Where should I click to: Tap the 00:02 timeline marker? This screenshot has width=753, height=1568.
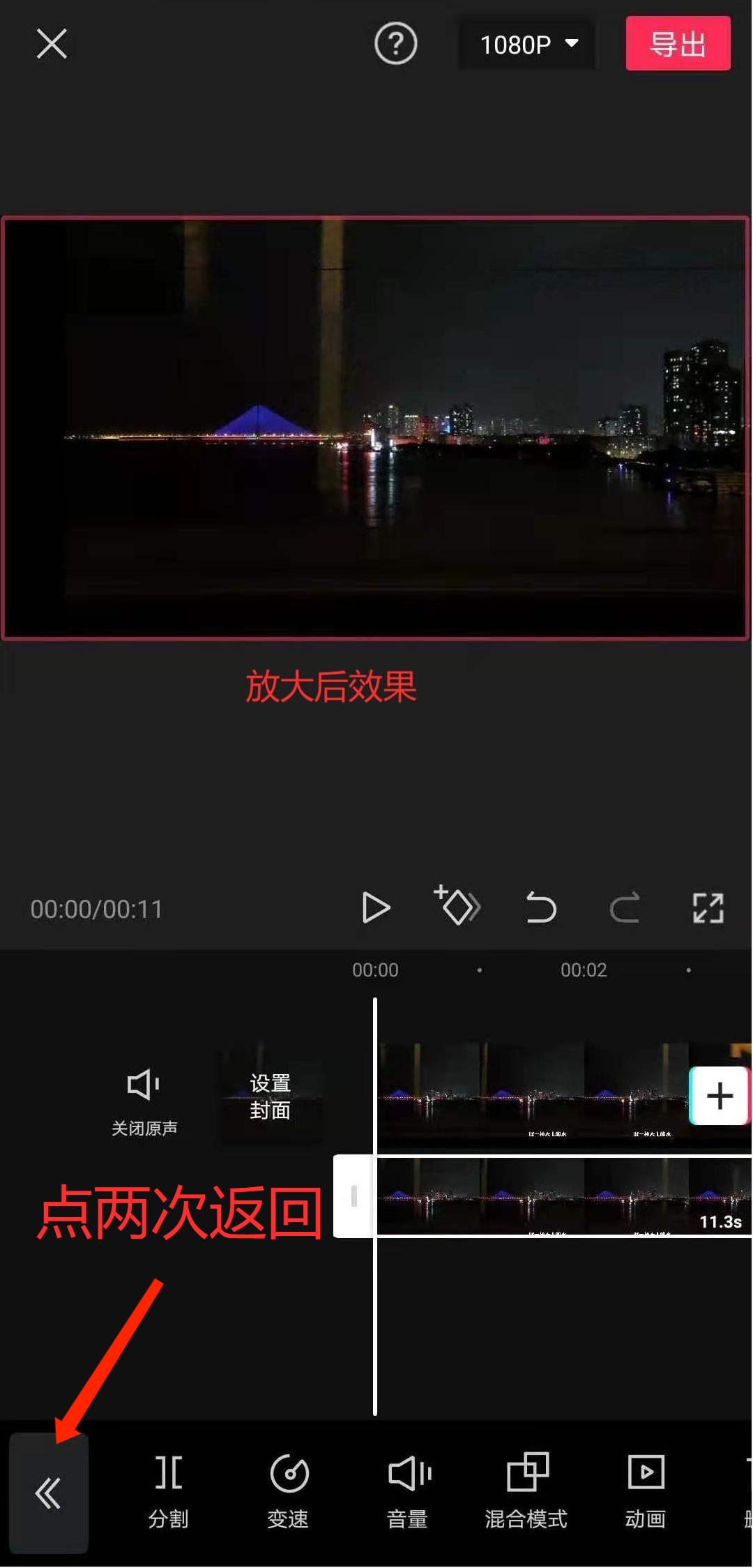point(584,970)
